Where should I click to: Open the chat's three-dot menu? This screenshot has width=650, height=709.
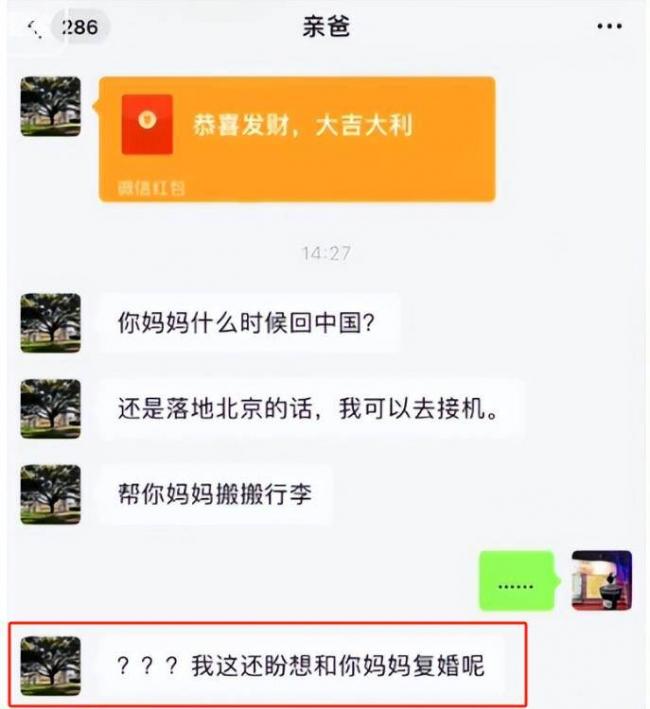(x=609, y=27)
